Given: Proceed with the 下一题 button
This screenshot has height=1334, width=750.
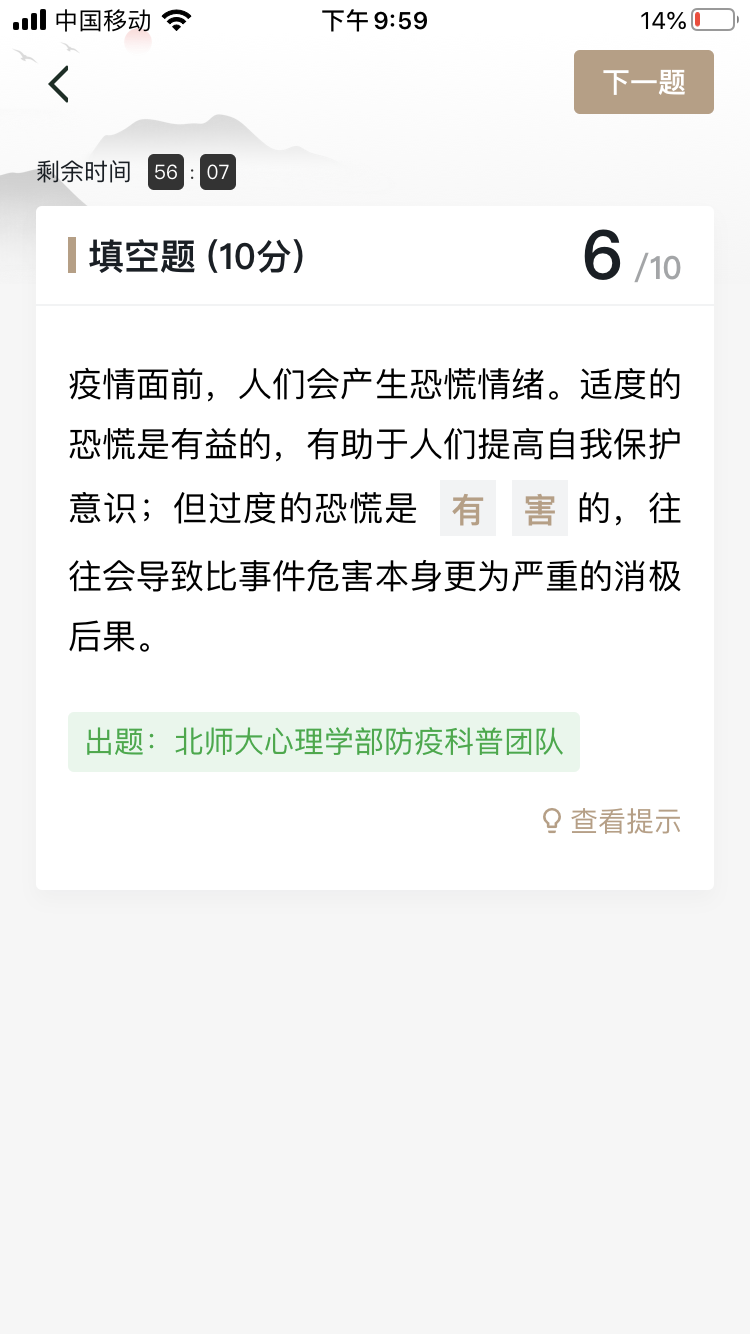Looking at the screenshot, I should click(x=643, y=82).
